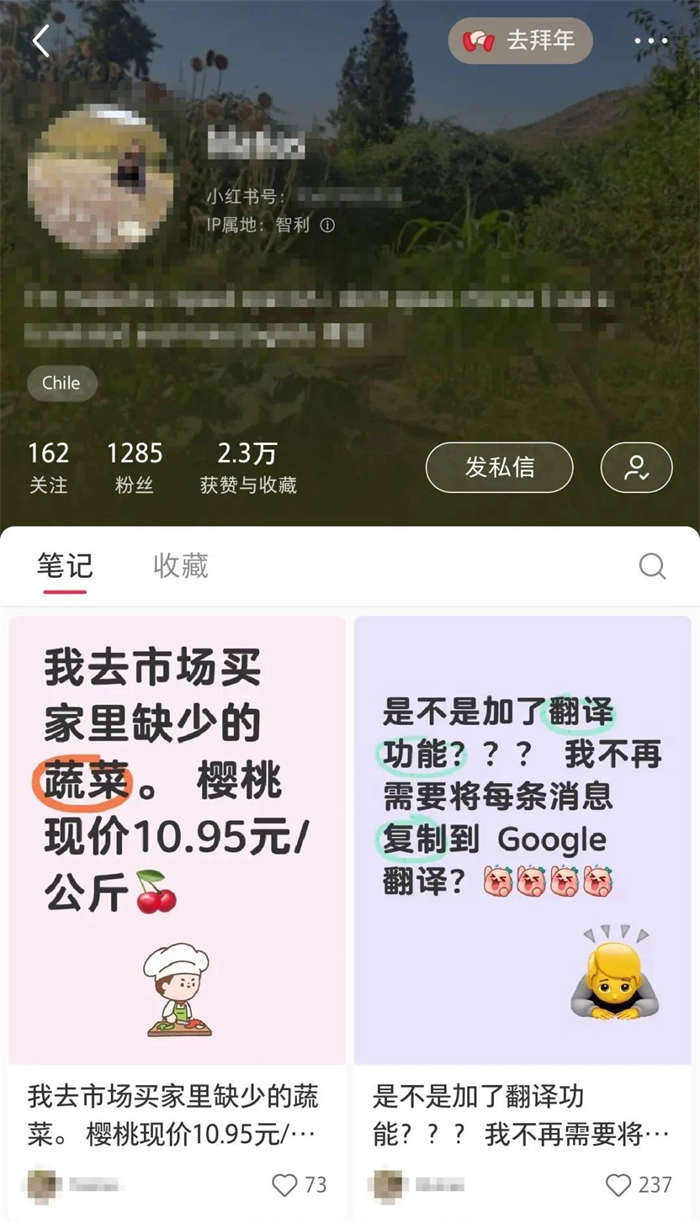Send a private message via 发私信
The width and height of the screenshot is (700, 1221).
(499, 467)
